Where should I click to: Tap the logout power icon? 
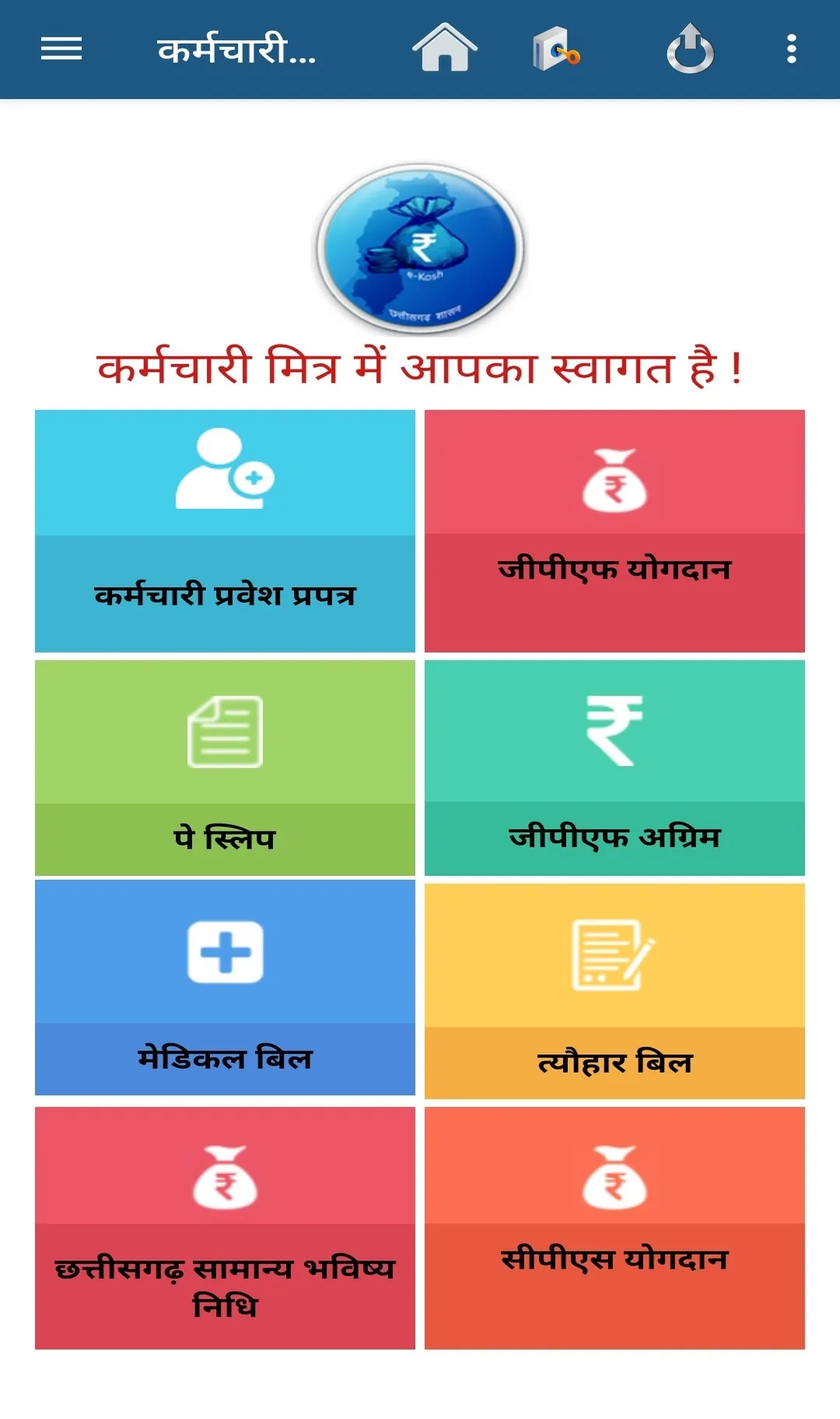(690, 49)
